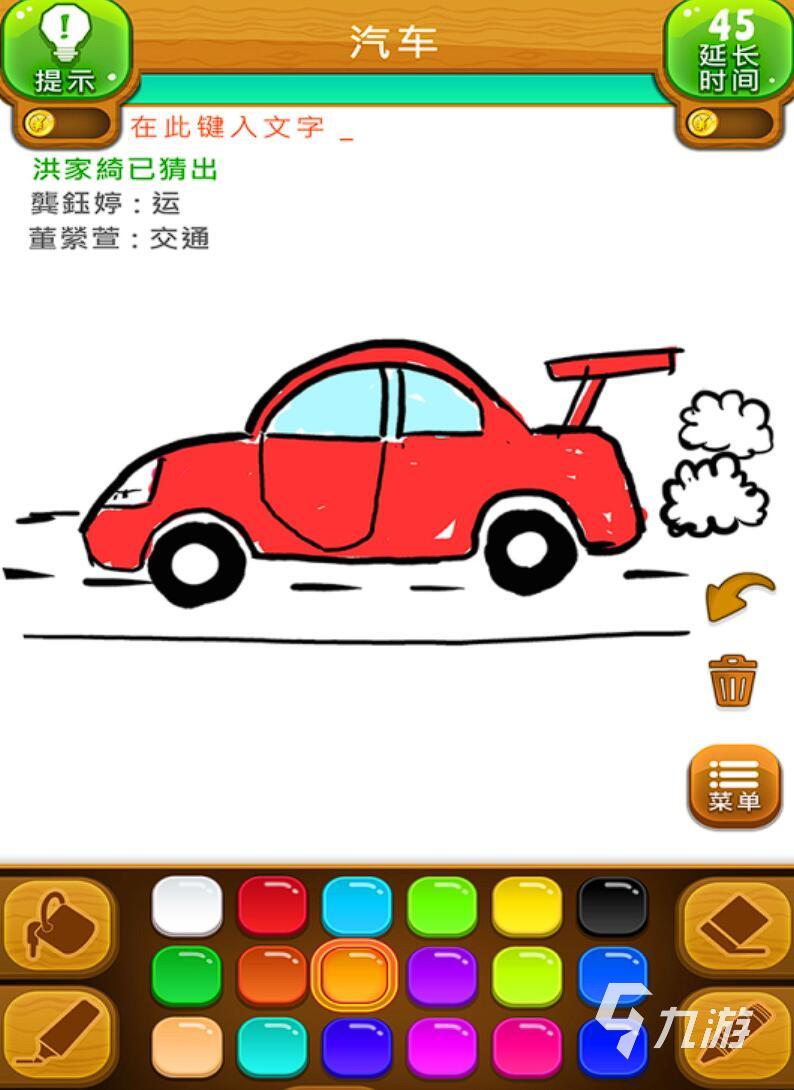
Task: Undo the last stroke with the arrow
Action: pos(739,597)
